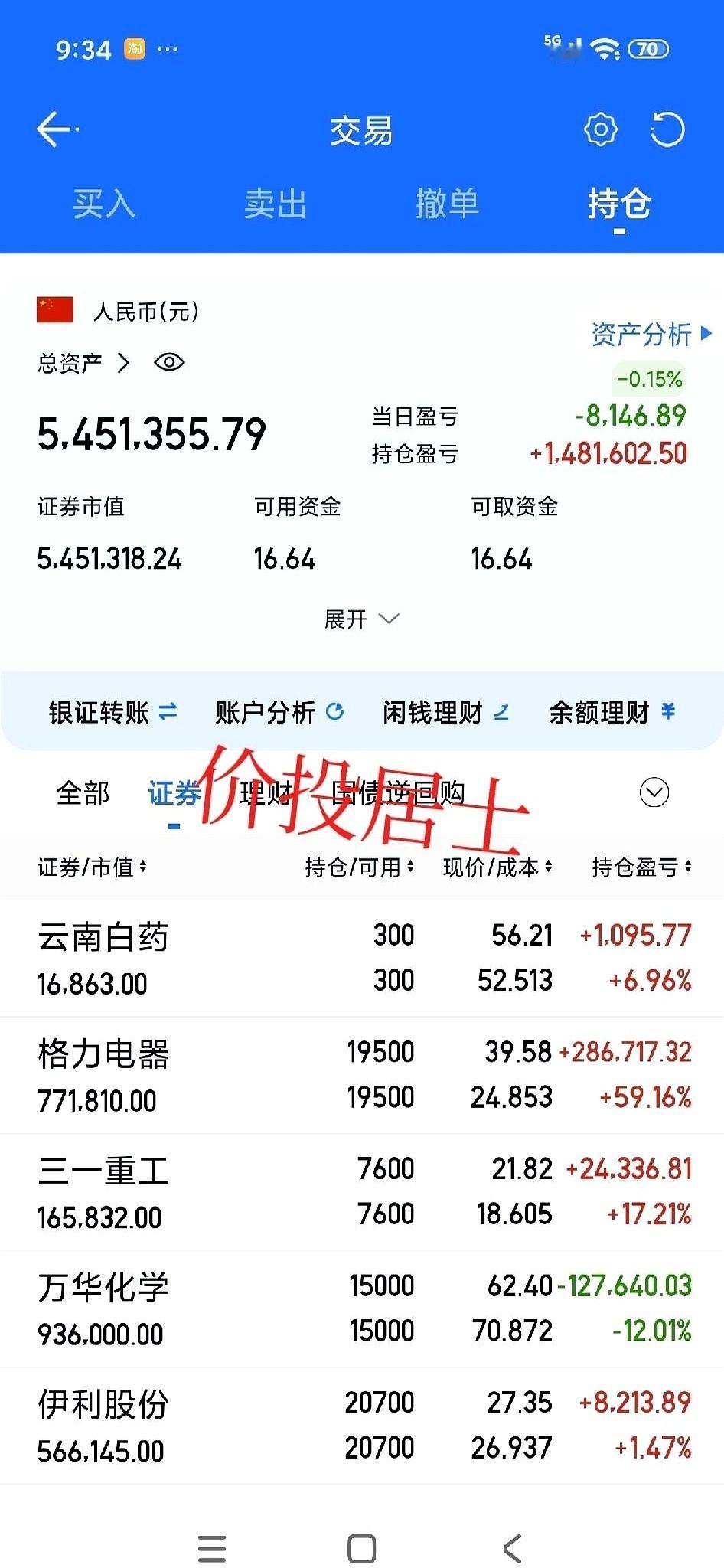This screenshot has width=724, height=1568.
Task: Open 银证转账 (bank-securities transfer)
Action: coord(113,711)
